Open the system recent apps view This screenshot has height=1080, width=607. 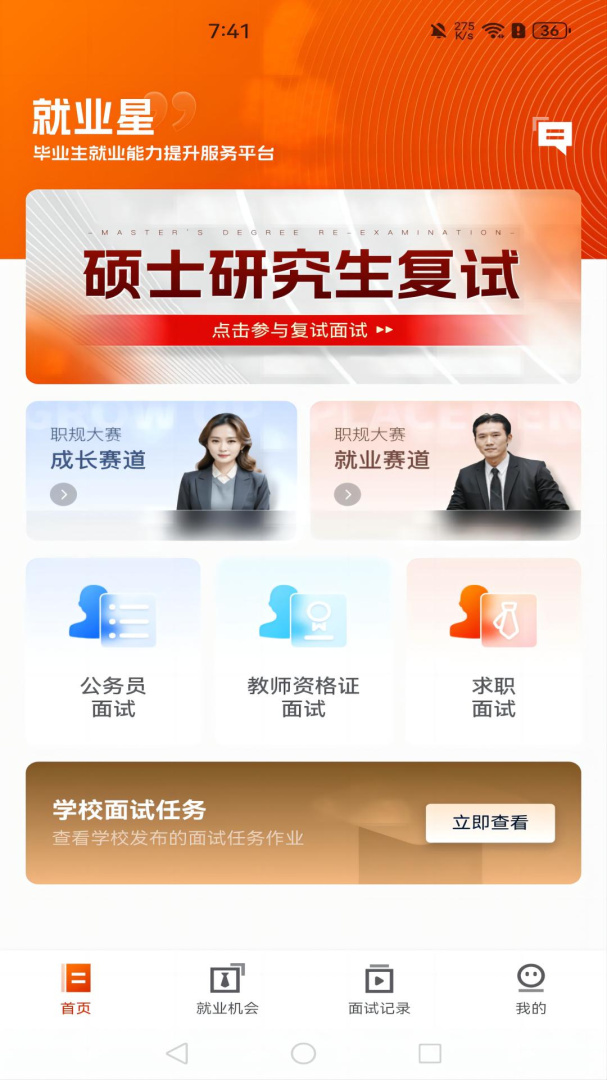[430, 1053]
